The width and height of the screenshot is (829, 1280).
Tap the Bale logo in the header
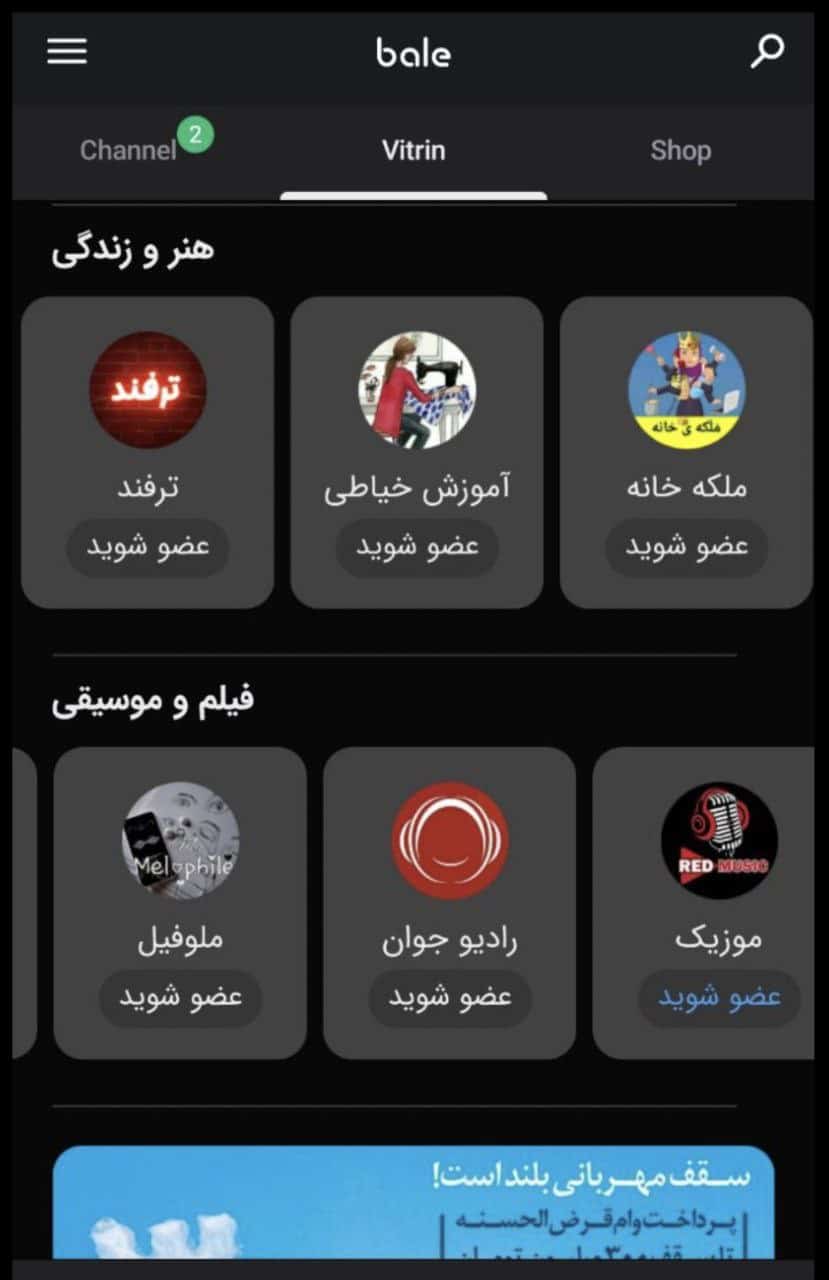click(414, 54)
